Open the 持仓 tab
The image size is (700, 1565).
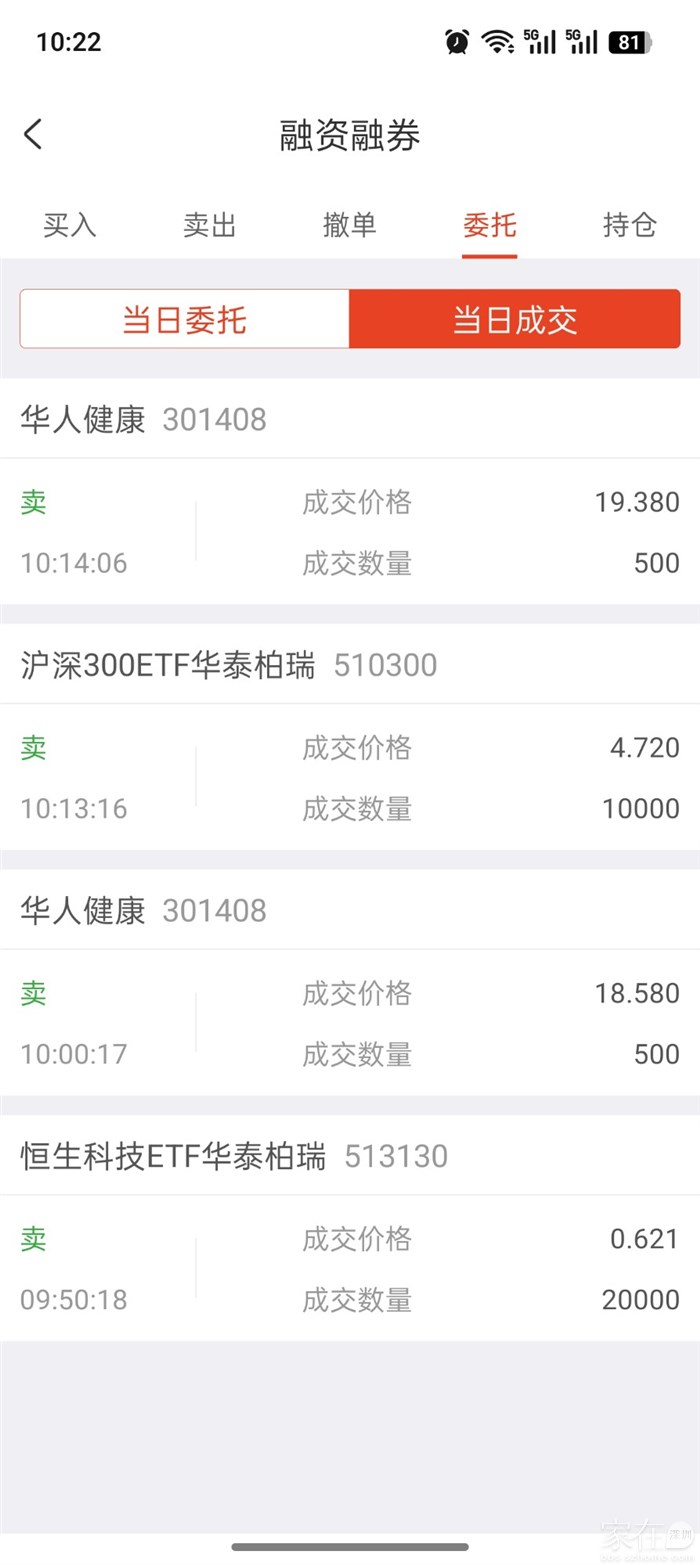[x=630, y=225]
